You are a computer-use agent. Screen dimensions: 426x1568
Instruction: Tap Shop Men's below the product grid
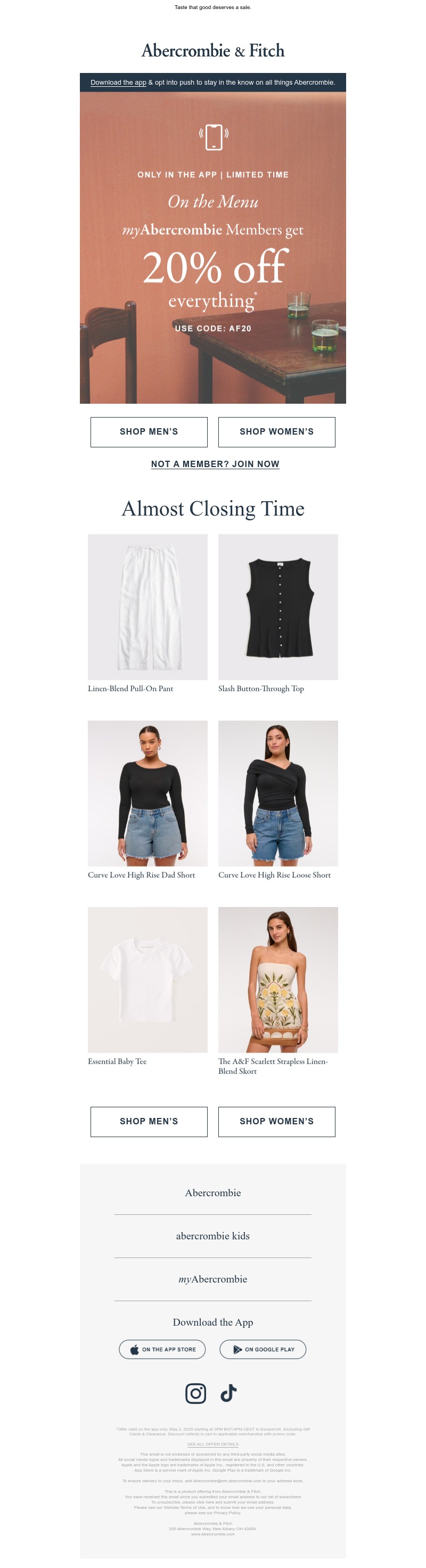[x=149, y=1121]
